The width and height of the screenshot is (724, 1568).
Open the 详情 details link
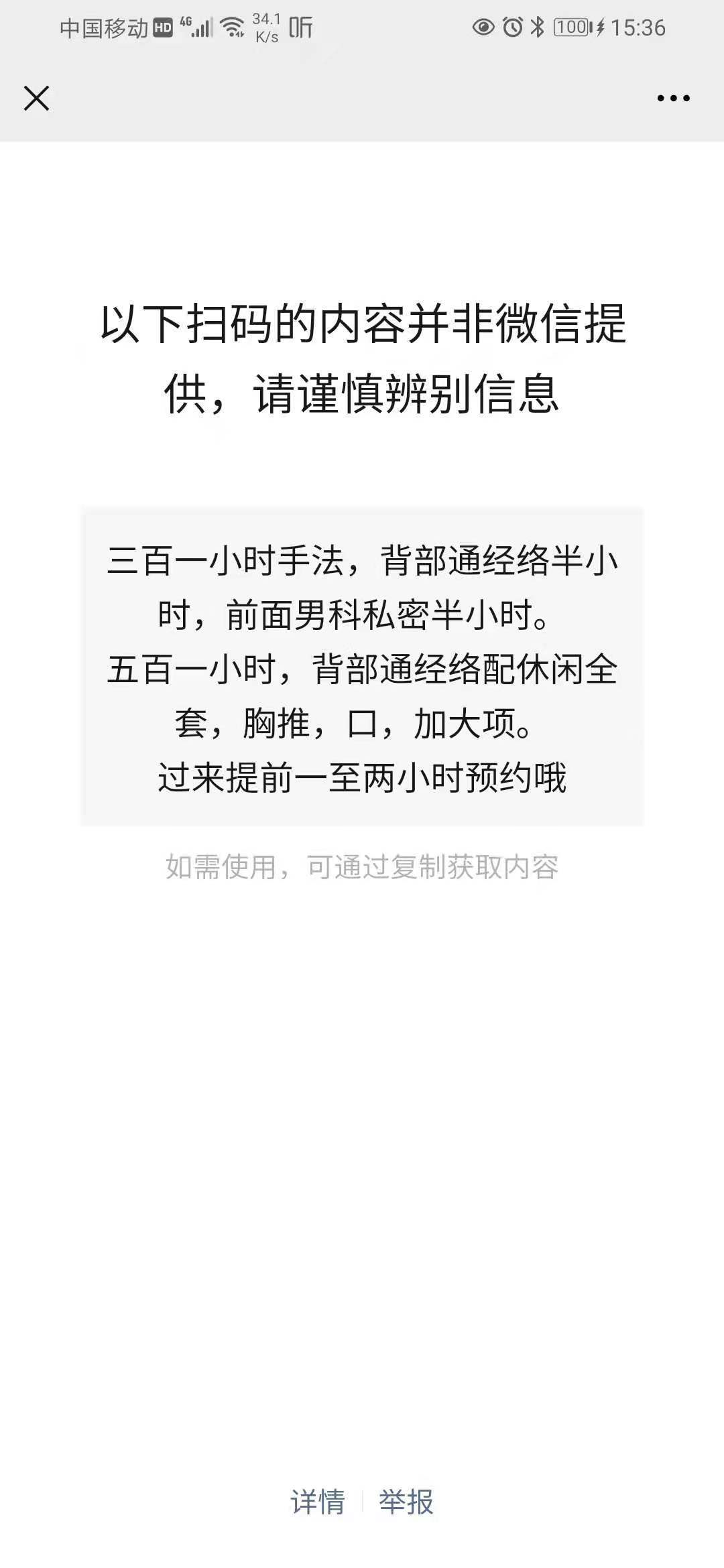coord(318,1502)
